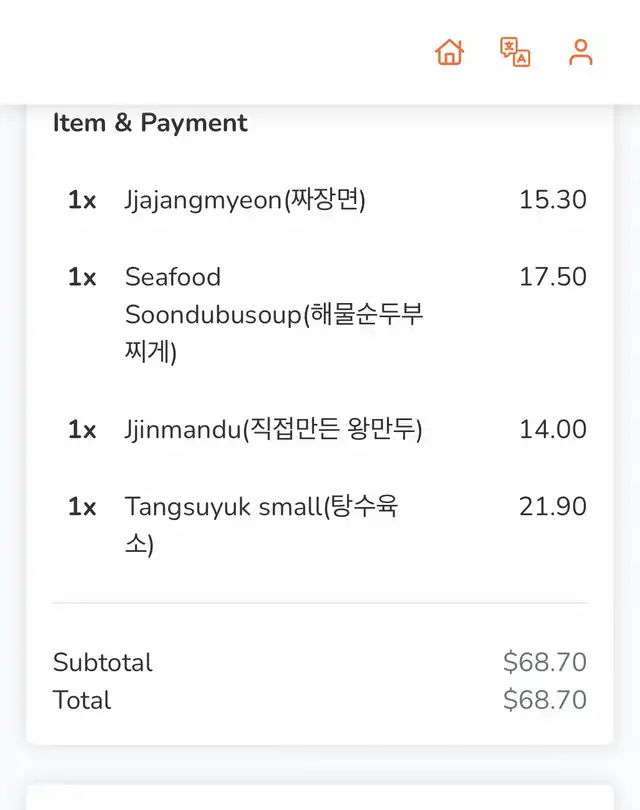
Task: Open the user account profile
Action: pyautogui.click(x=581, y=52)
